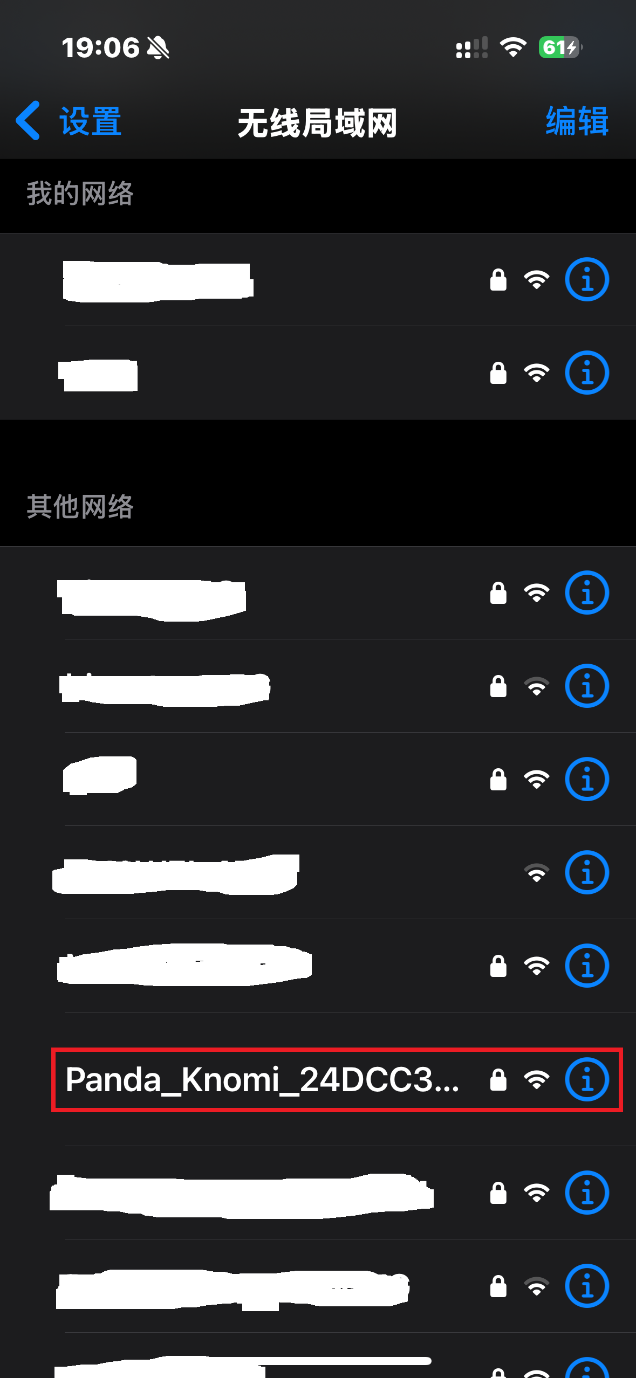Go back to 设置
The width and height of the screenshot is (636, 1378).
click(x=70, y=122)
